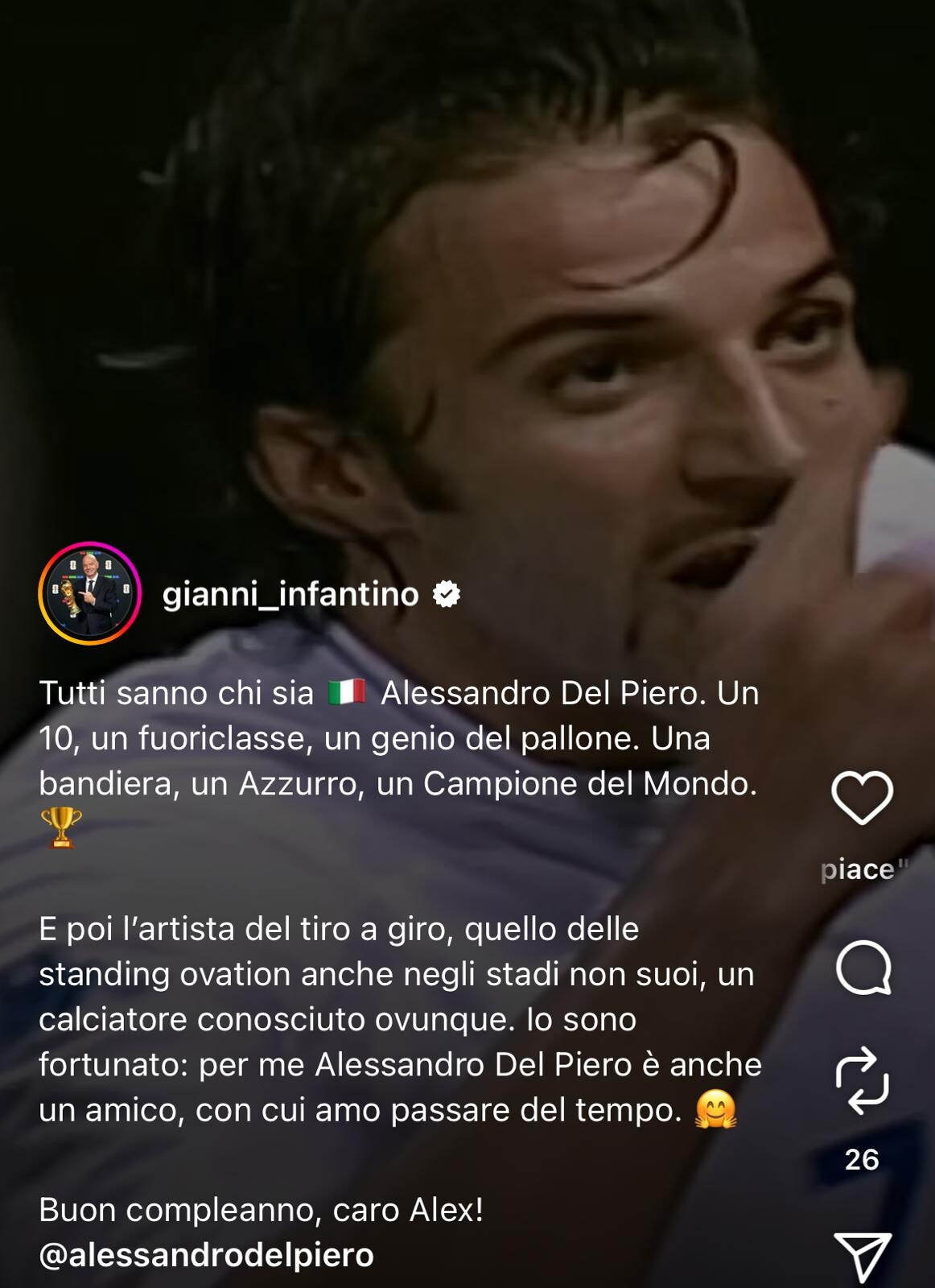Open gianni_infantino's profile picture story
This screenshot has width=935, height=1288.
pyautogui.click(x=89, y=593)
